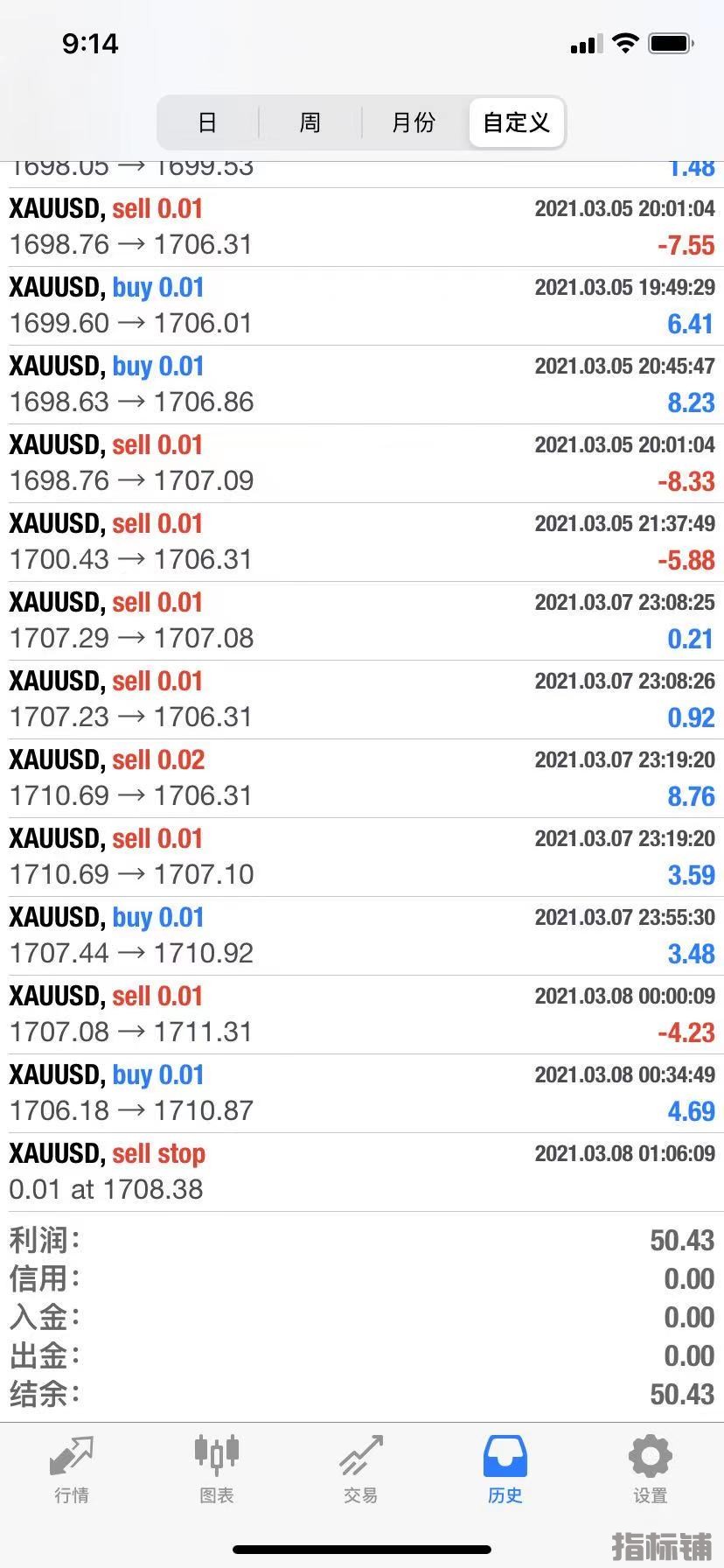Go to the 交易 trade tab
This screenshot has height=1568, width=724.
360,1469
